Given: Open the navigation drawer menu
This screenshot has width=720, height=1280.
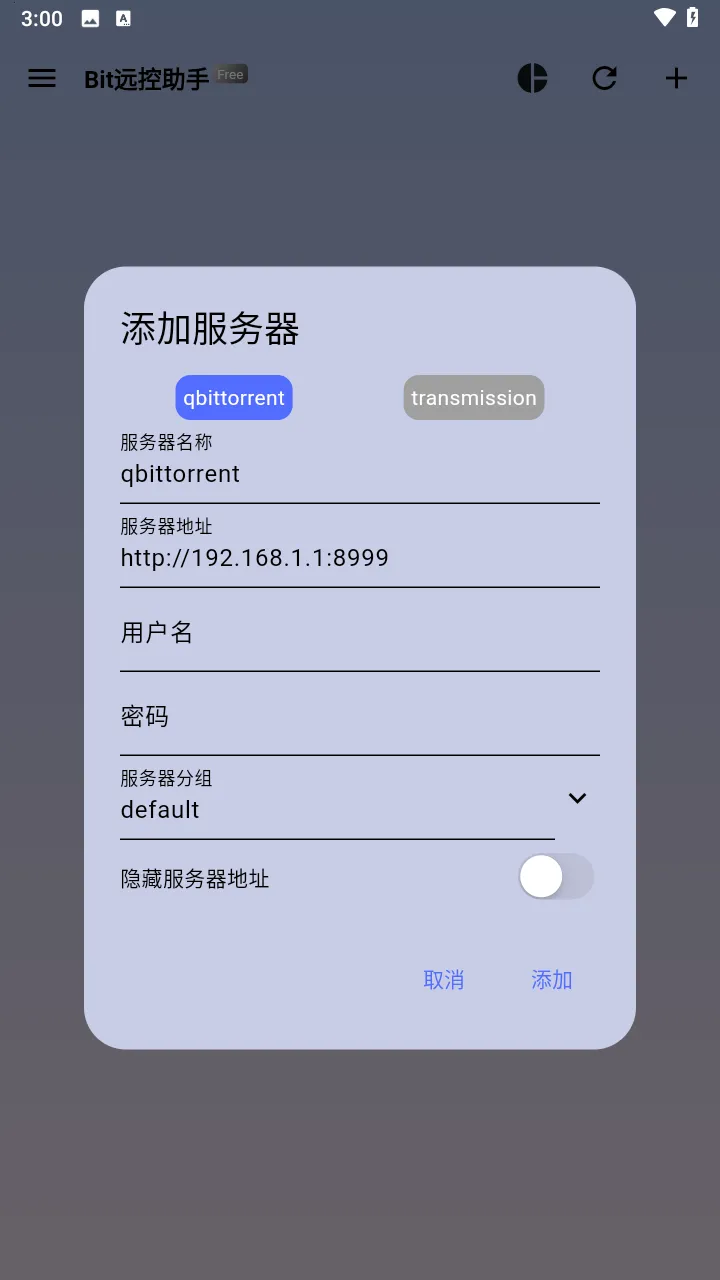Looking at the screenshot, I should (41, 78).
